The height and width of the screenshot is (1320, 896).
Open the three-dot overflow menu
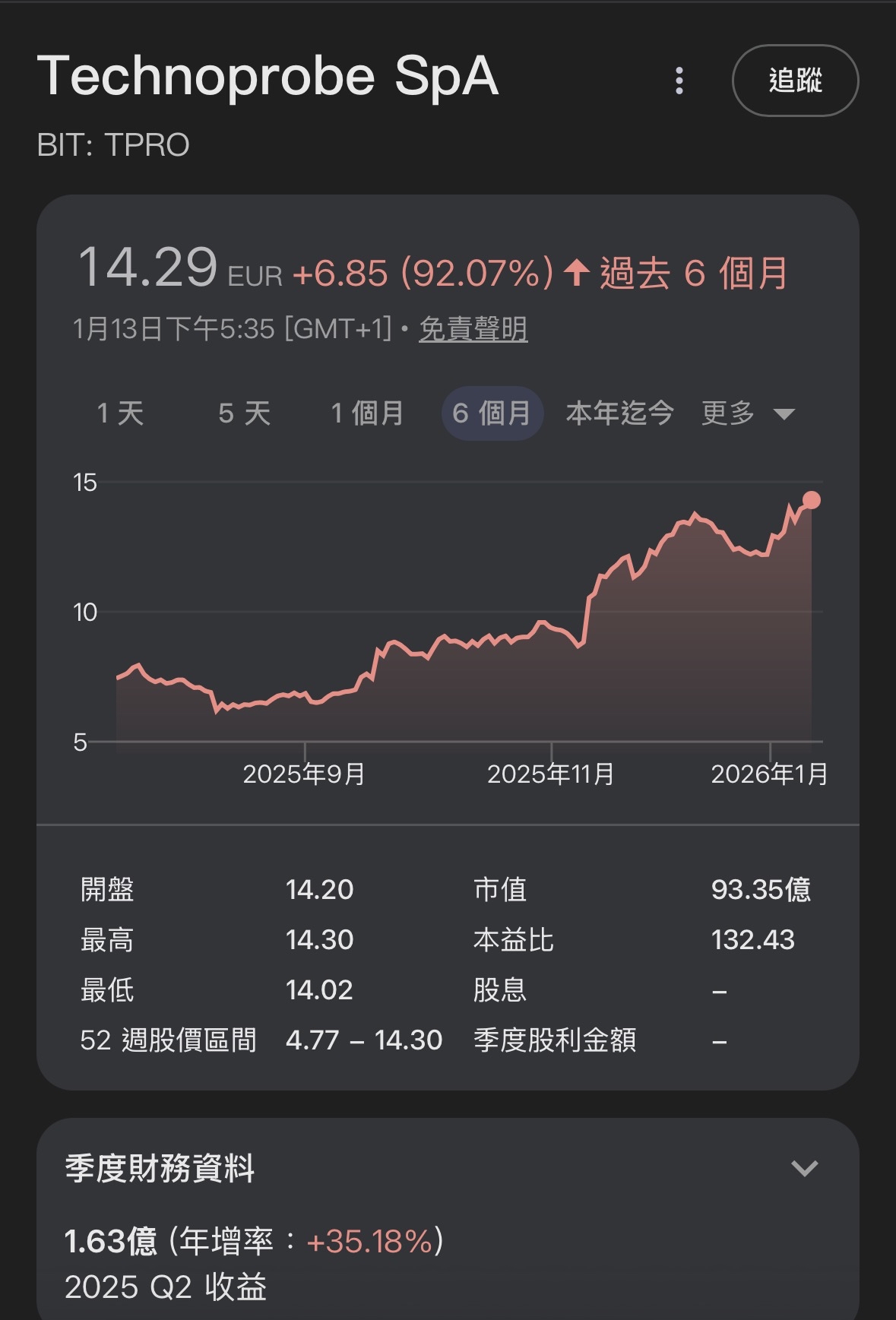pyautogui.click(x=679, y=81)
